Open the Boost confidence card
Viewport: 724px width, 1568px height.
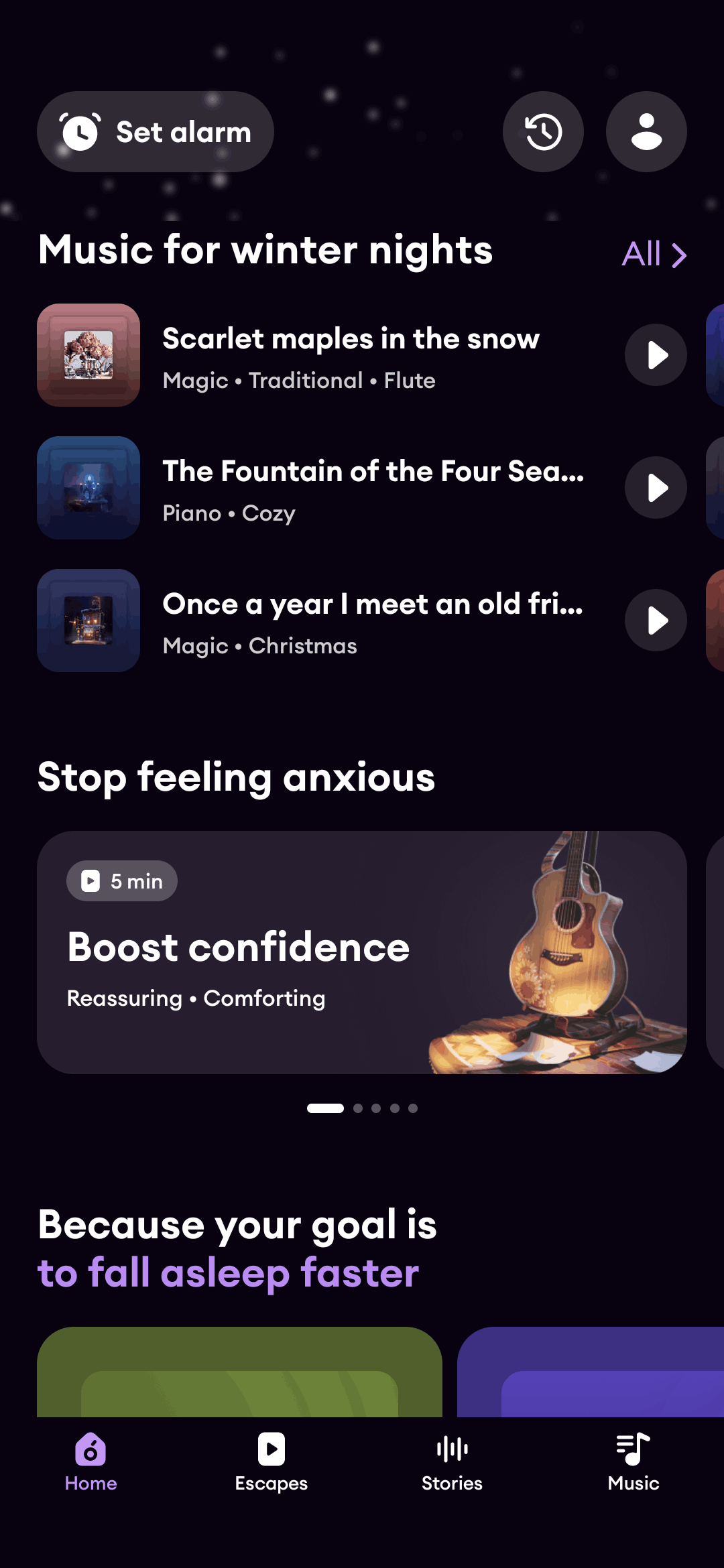pyautogui.click(x=362, y=952)
